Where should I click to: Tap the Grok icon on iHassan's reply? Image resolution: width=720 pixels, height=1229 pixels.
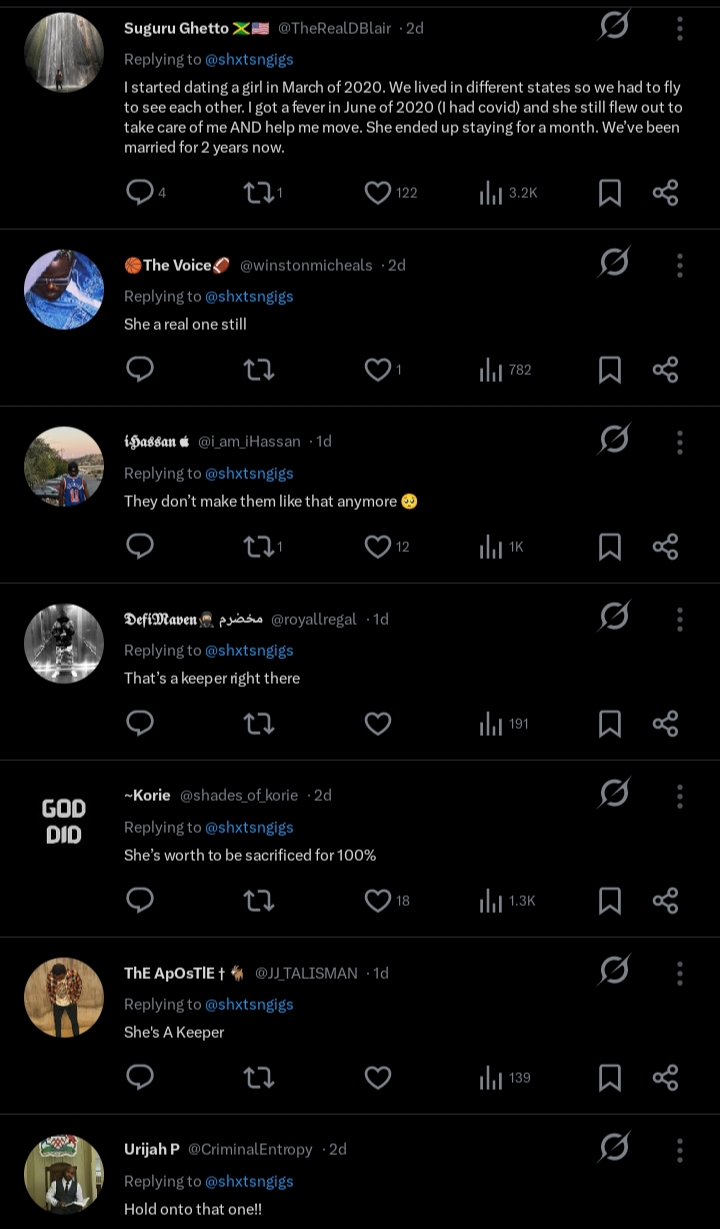click(x=614, y=440)
